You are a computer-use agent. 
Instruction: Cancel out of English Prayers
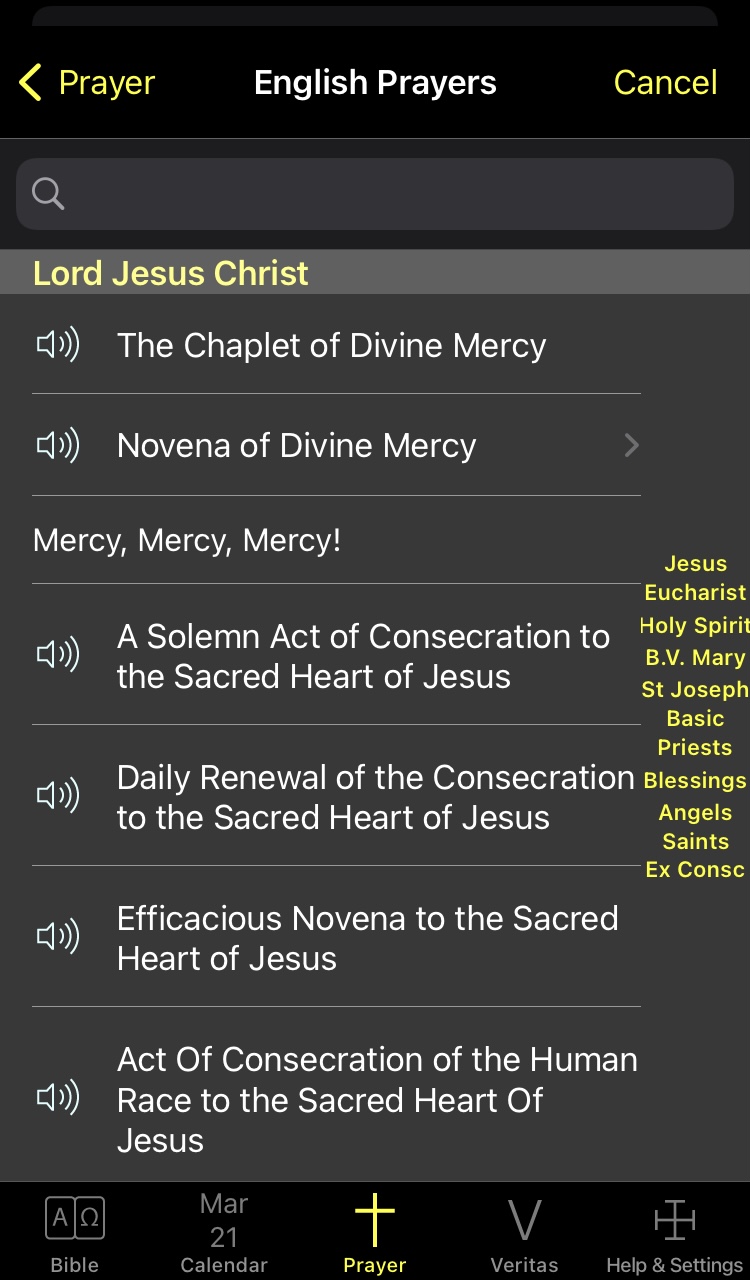665,83
